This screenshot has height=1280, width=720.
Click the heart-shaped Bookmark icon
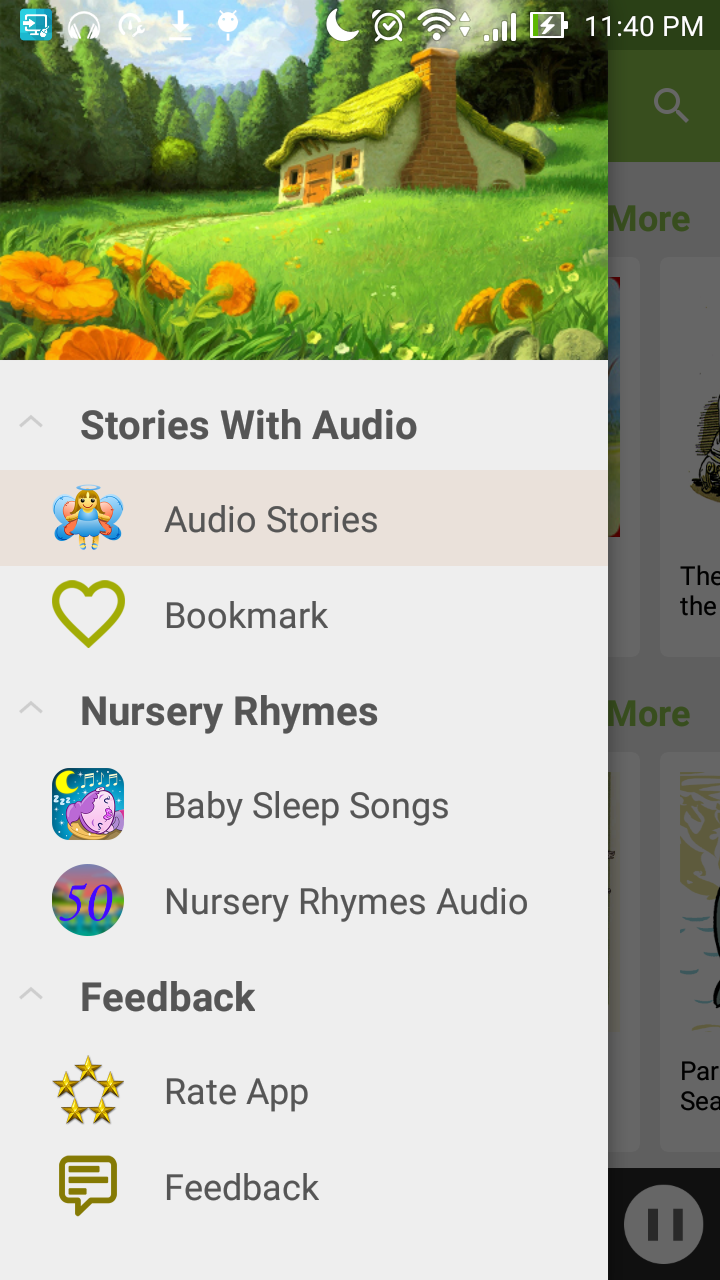[x=88, y=614]
